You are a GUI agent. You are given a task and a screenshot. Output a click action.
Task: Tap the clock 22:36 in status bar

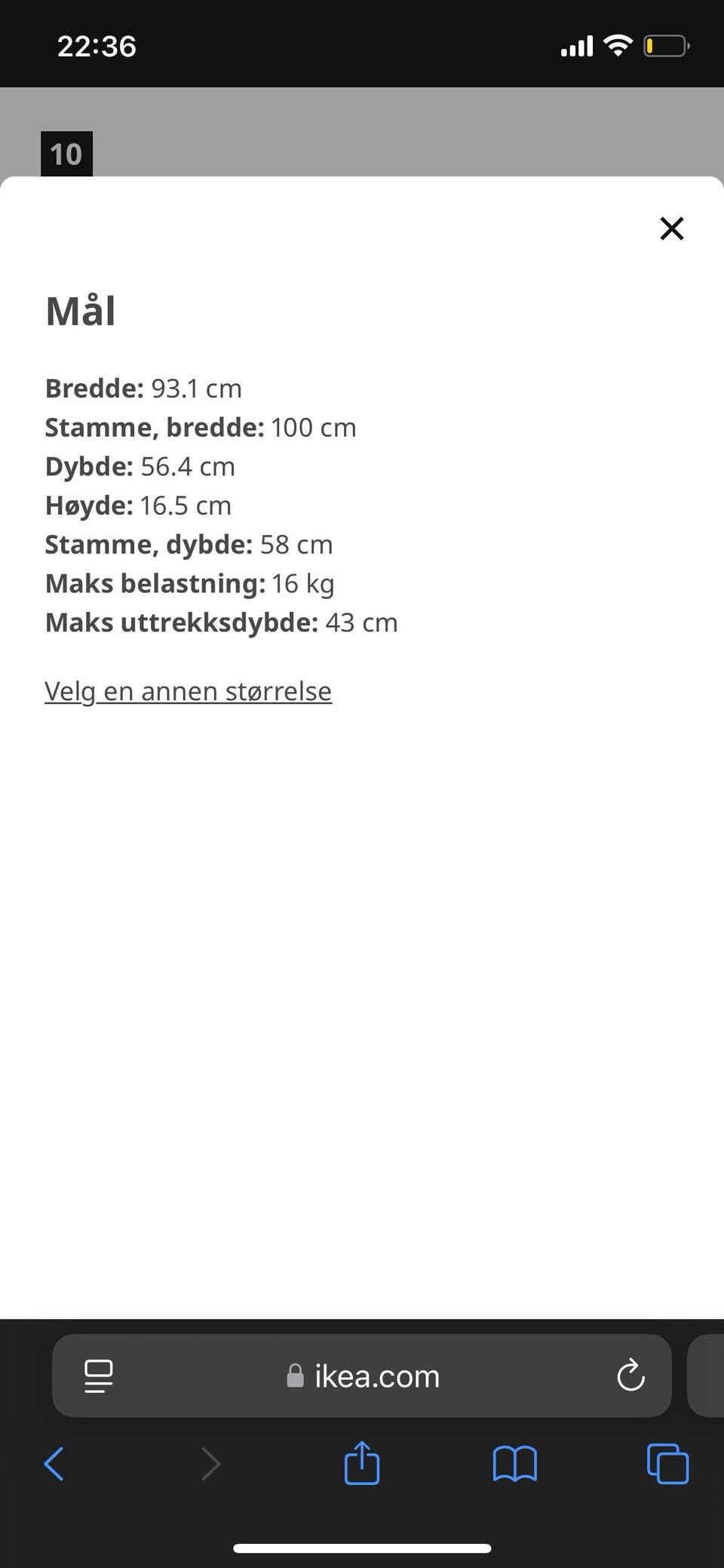[x=97, y=46]
